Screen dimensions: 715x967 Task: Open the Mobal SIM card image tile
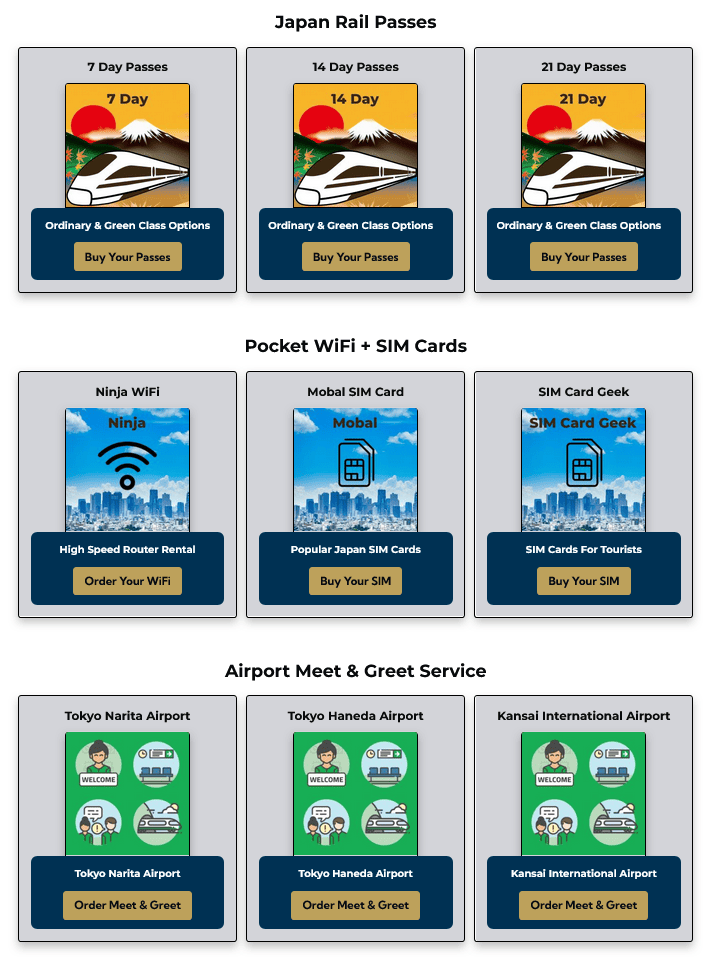pyautogui.click(x=355, y=470)
